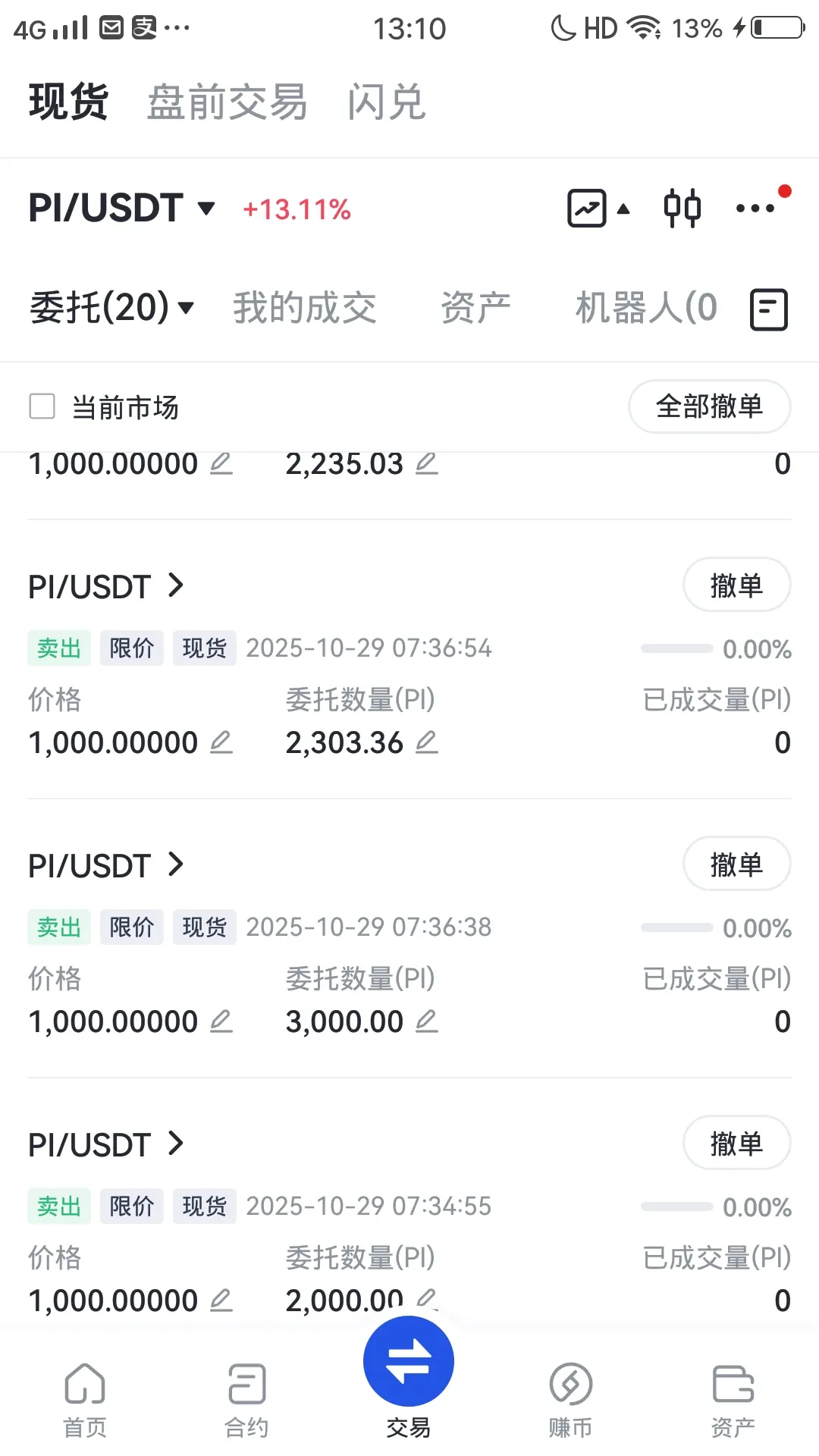The width and height of the screenshot is (819, 1456).
Task: Switch to 我的成交 tab
Action: click(x=304, y=308)
